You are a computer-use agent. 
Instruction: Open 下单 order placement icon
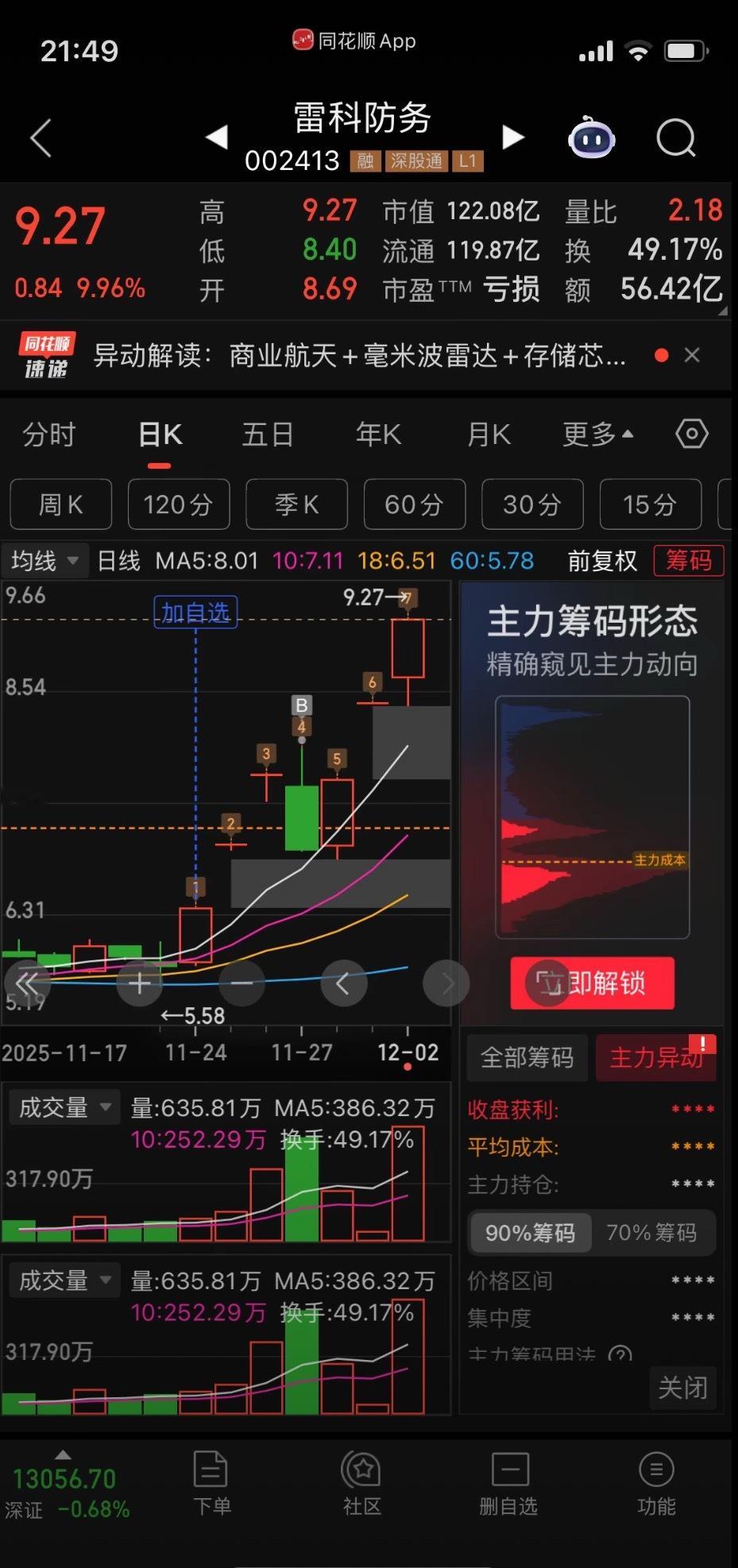pos(211,1482)
